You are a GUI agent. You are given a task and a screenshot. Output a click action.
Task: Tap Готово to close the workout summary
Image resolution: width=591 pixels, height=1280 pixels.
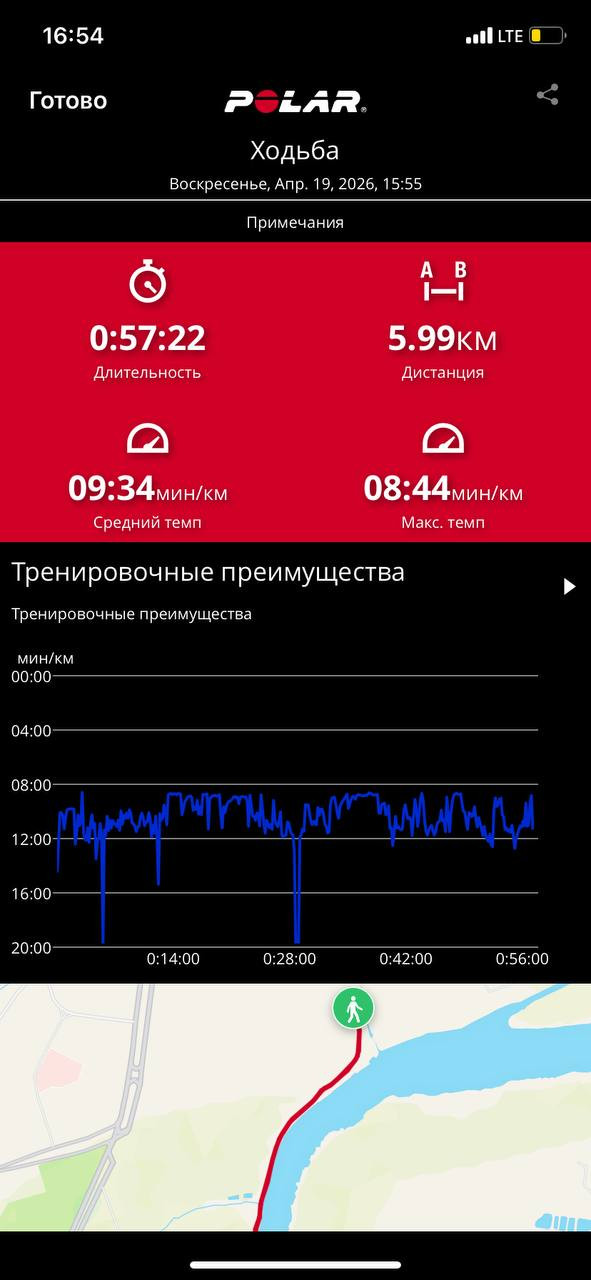click(x=68, y=101)
